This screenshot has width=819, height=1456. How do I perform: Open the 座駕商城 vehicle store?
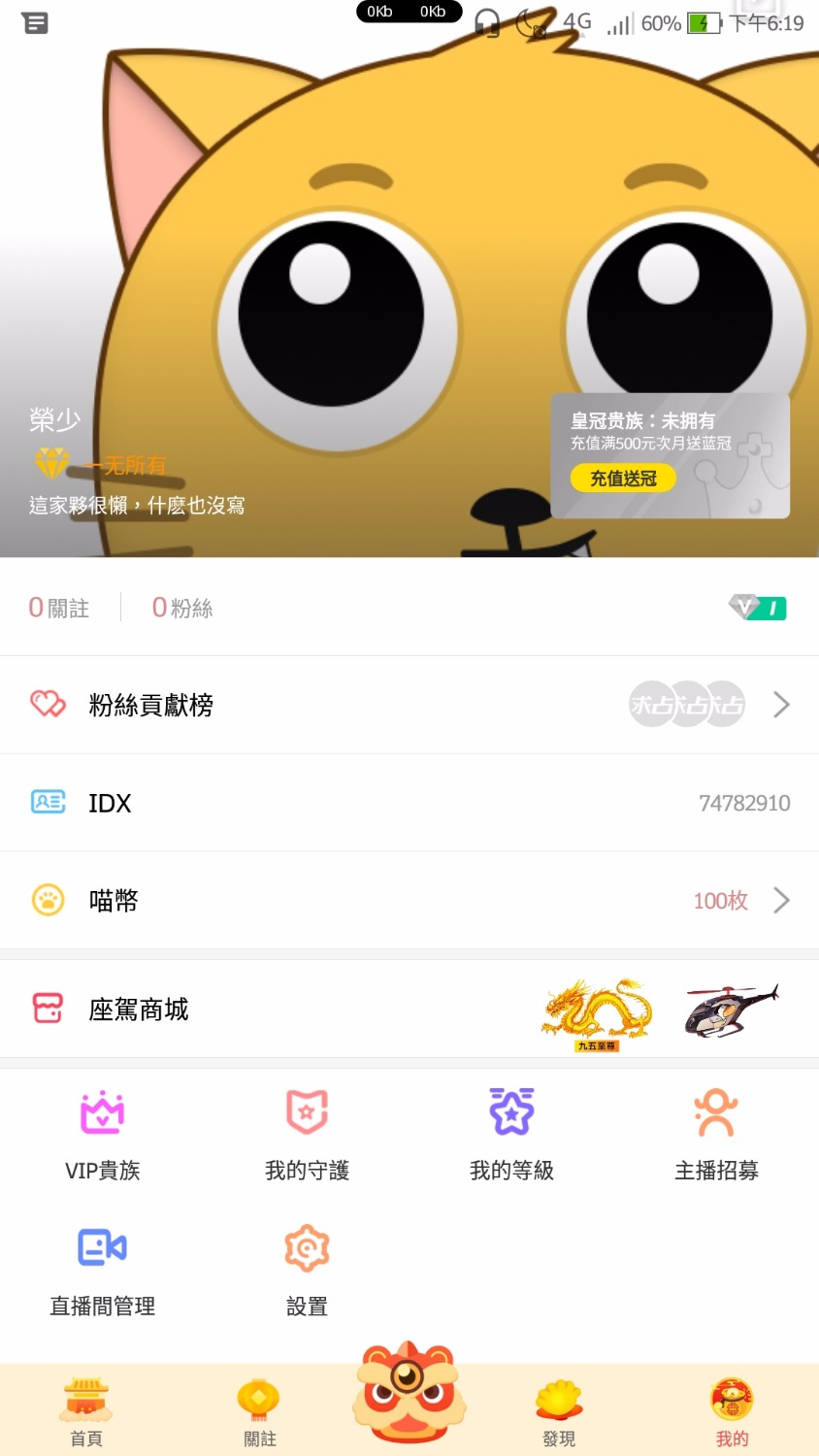pyautogui.click(x=409, y=1009)
